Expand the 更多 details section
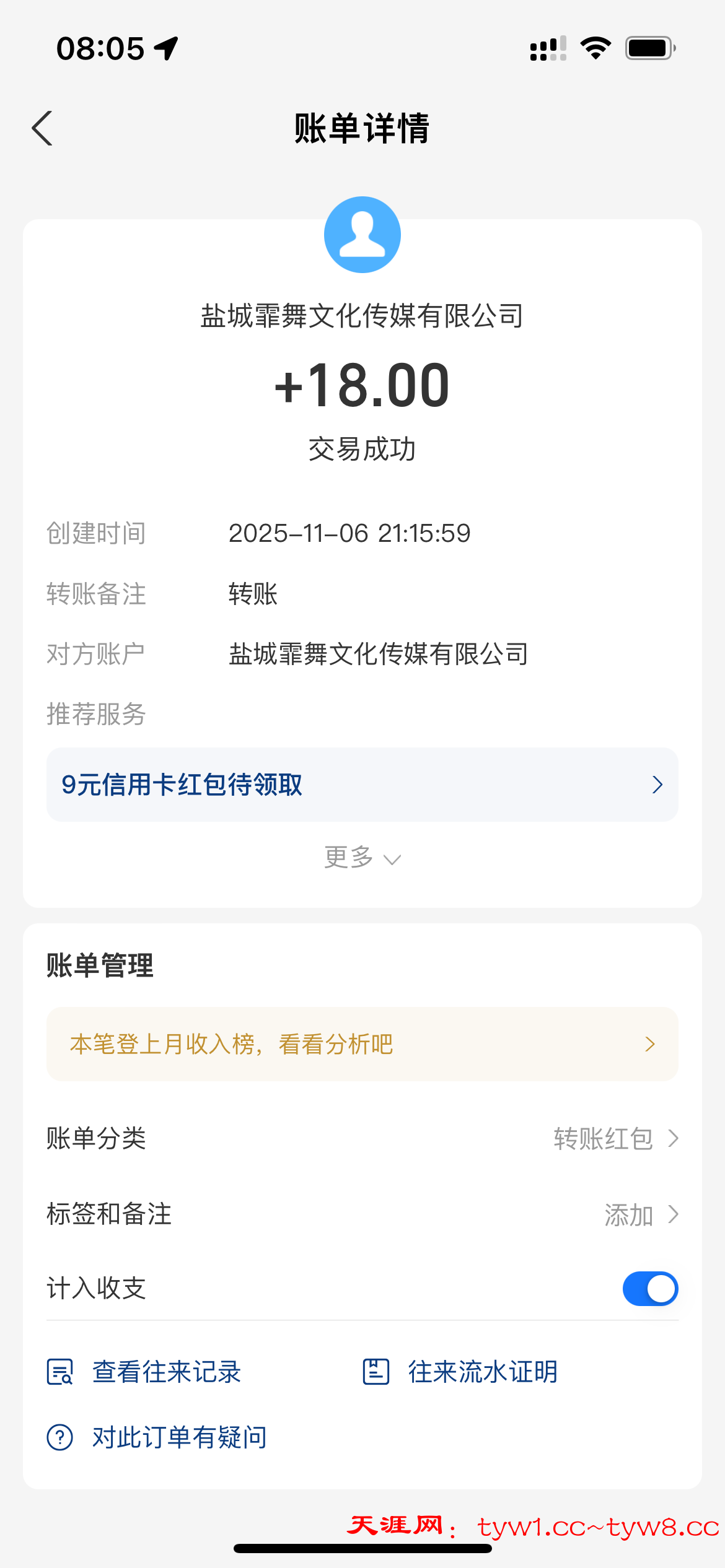Screen dimensions: 725x1568 362,858
